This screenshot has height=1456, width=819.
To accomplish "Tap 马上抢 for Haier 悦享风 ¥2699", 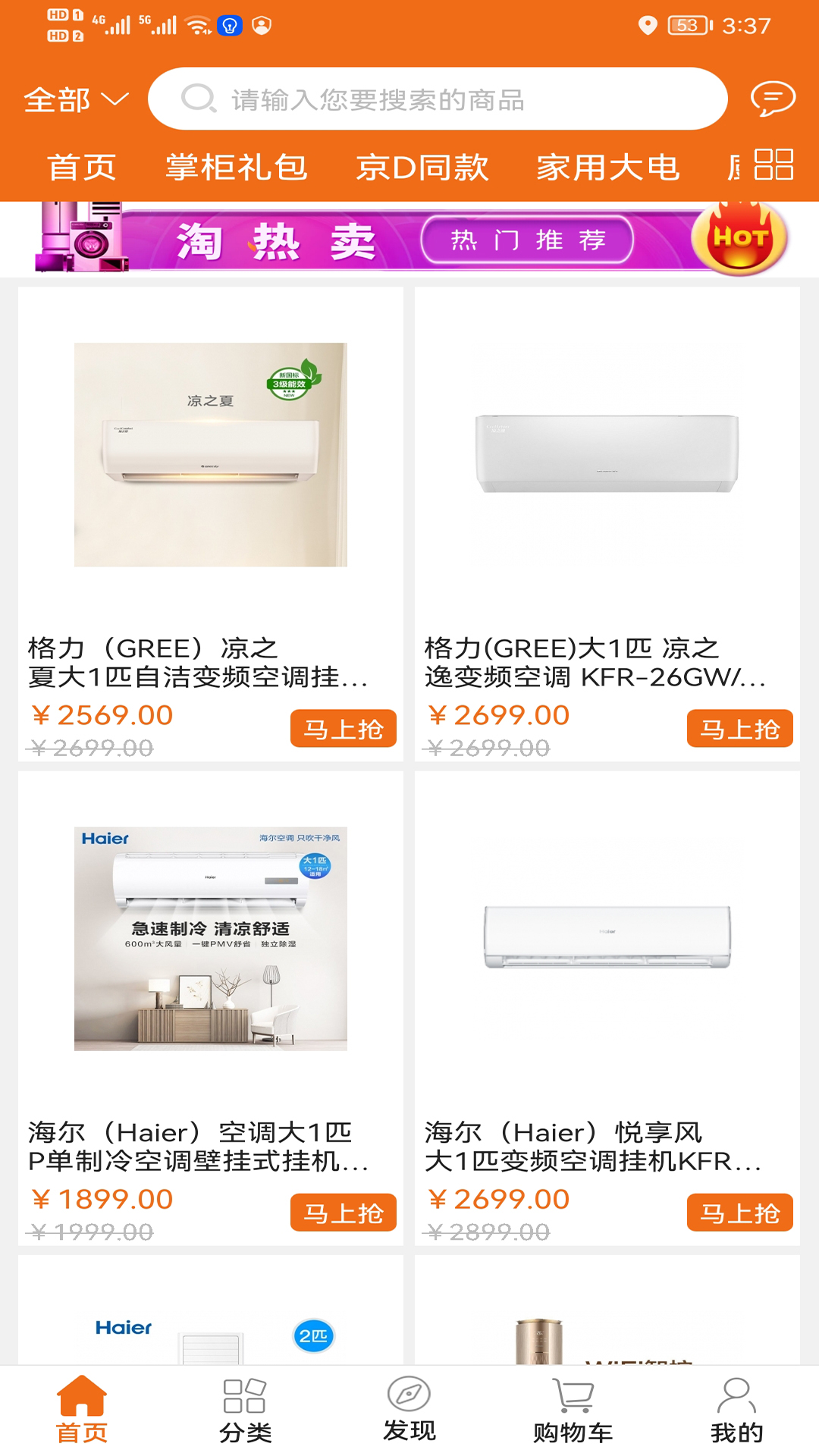I will pos(740,1213).
